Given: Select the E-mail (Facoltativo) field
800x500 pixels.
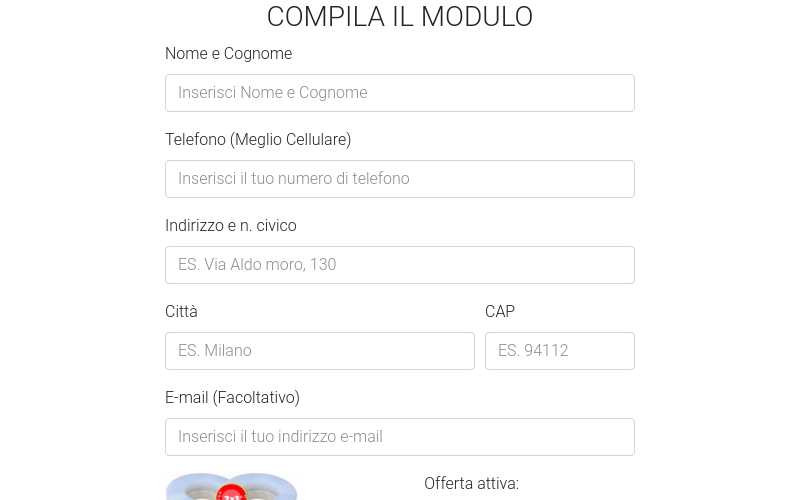Looking at the screenshot, I should point(399,437).
